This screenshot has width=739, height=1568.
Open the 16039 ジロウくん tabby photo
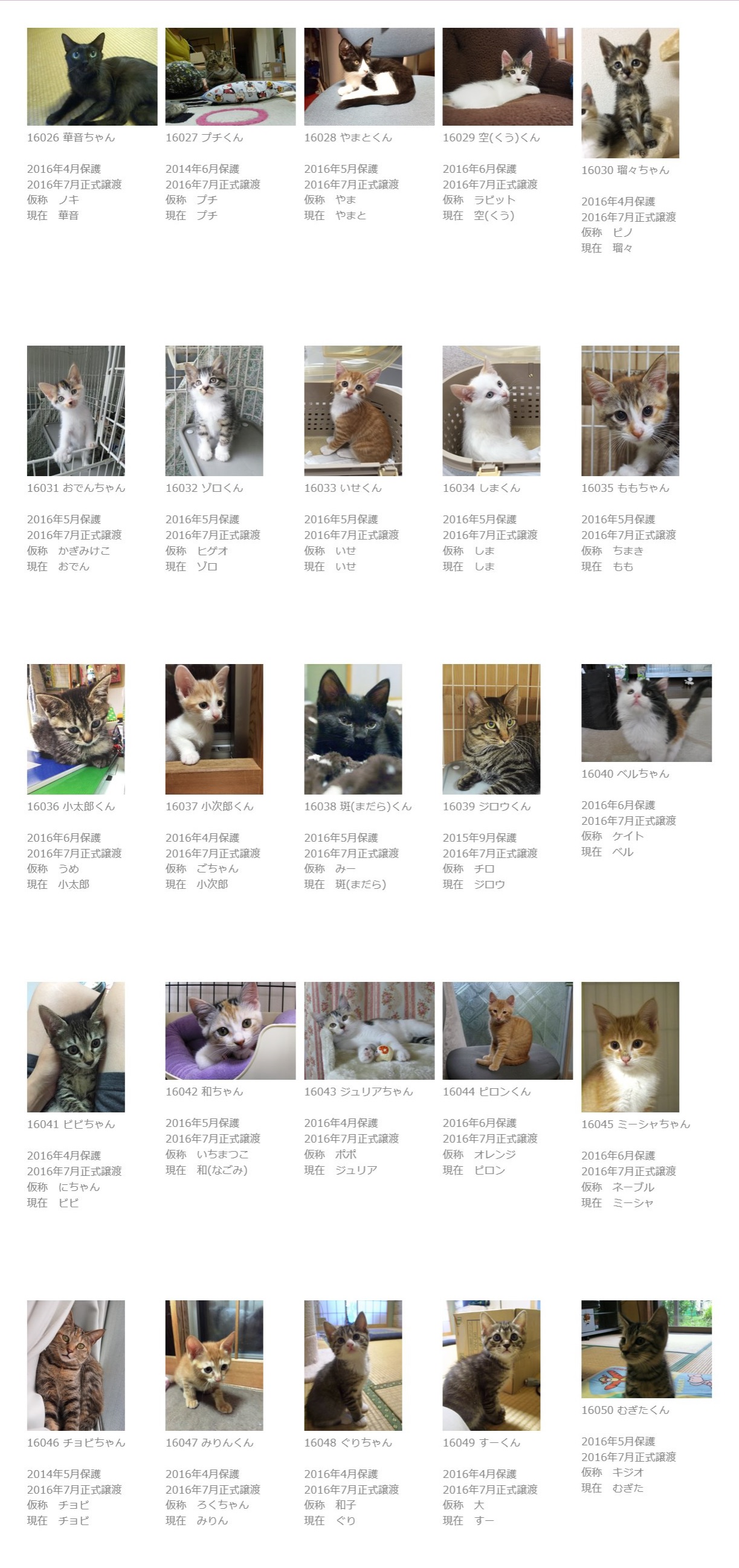point(491,729)
